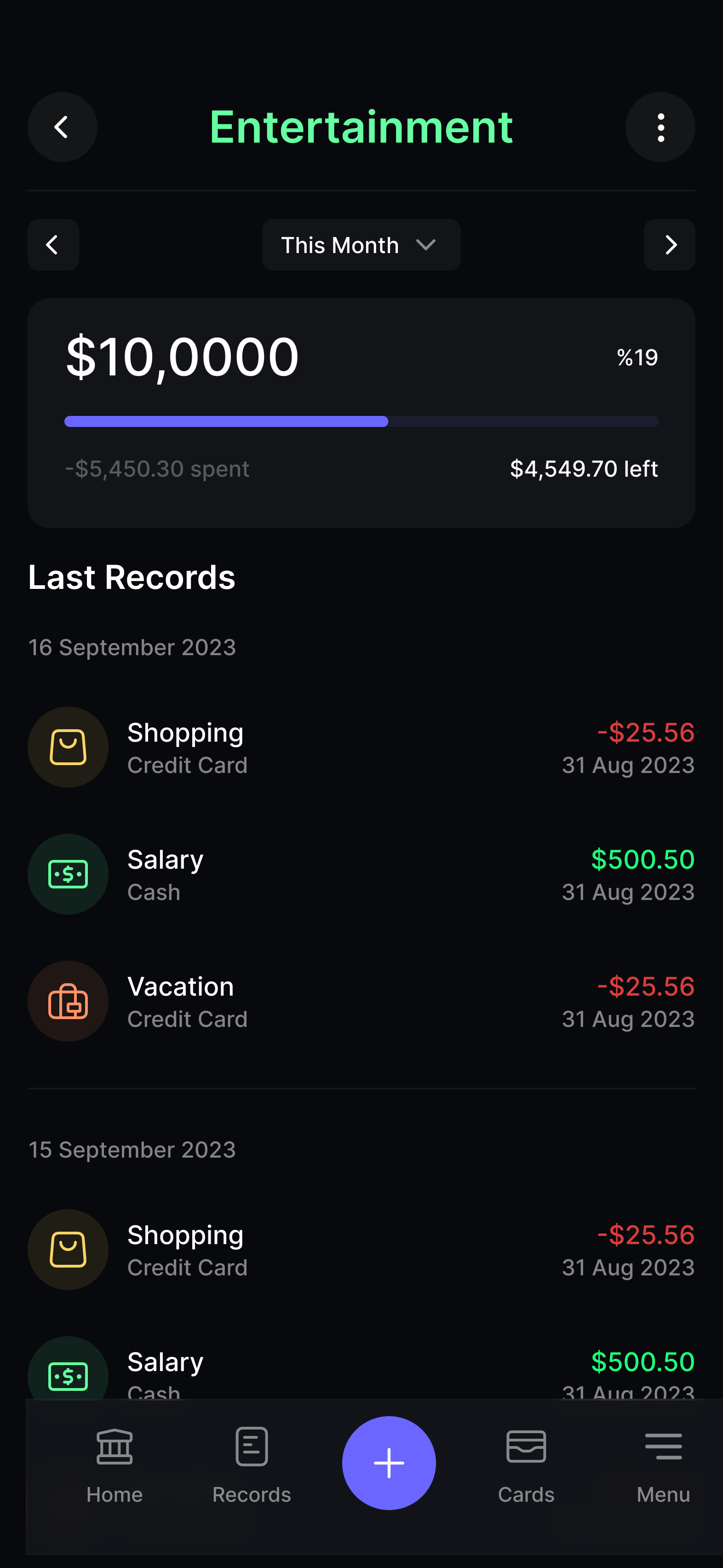Add a new record with plus button
The width and height of the screenshot is (723, 1568).
pyautogui.click(x=389, y=1463)
